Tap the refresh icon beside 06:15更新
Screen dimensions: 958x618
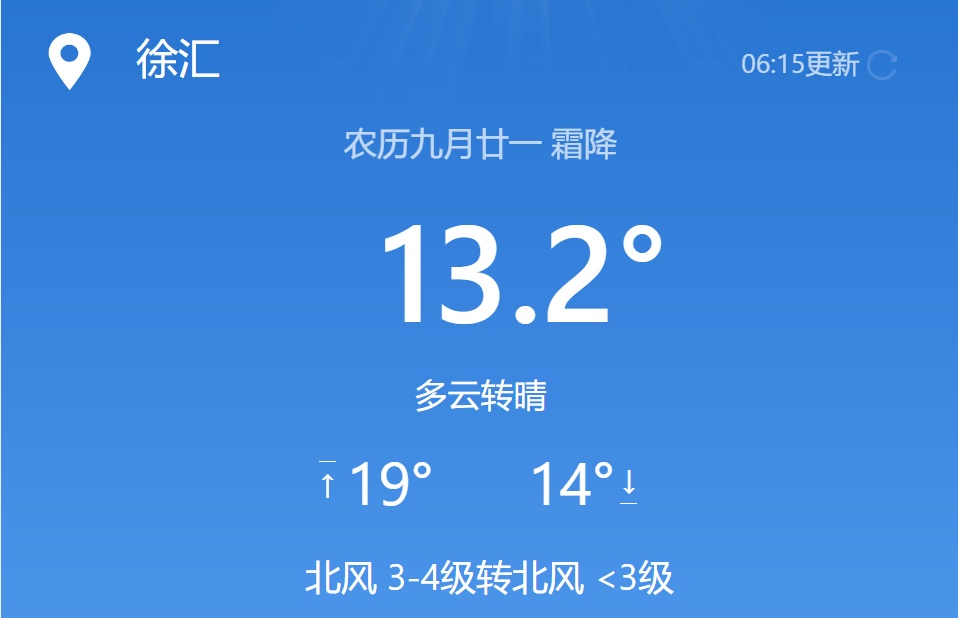[x=882, y=65]
